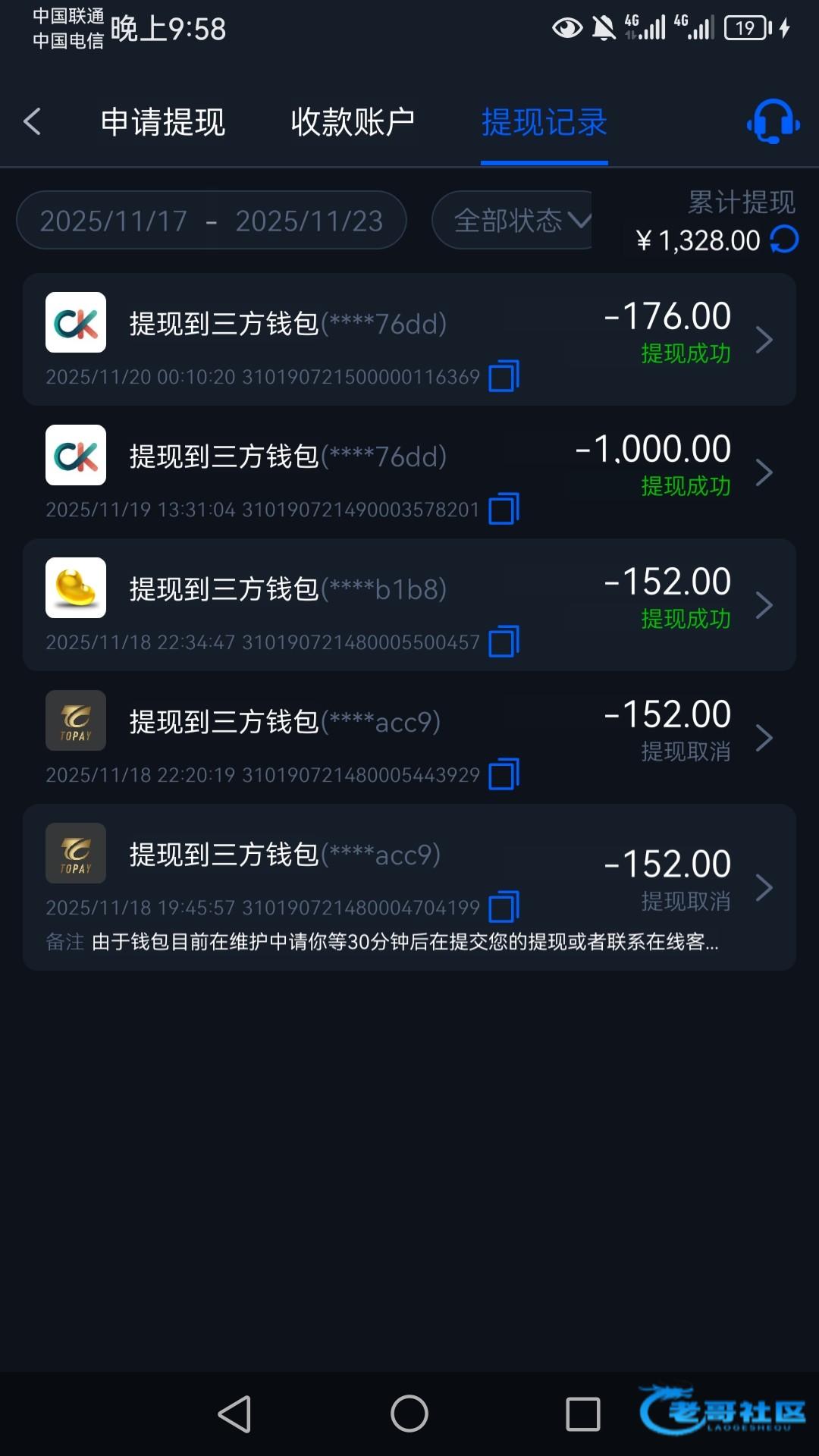Open the -176.00 withdrawal record
819x1456 pixels.
[x=409, y=339]
